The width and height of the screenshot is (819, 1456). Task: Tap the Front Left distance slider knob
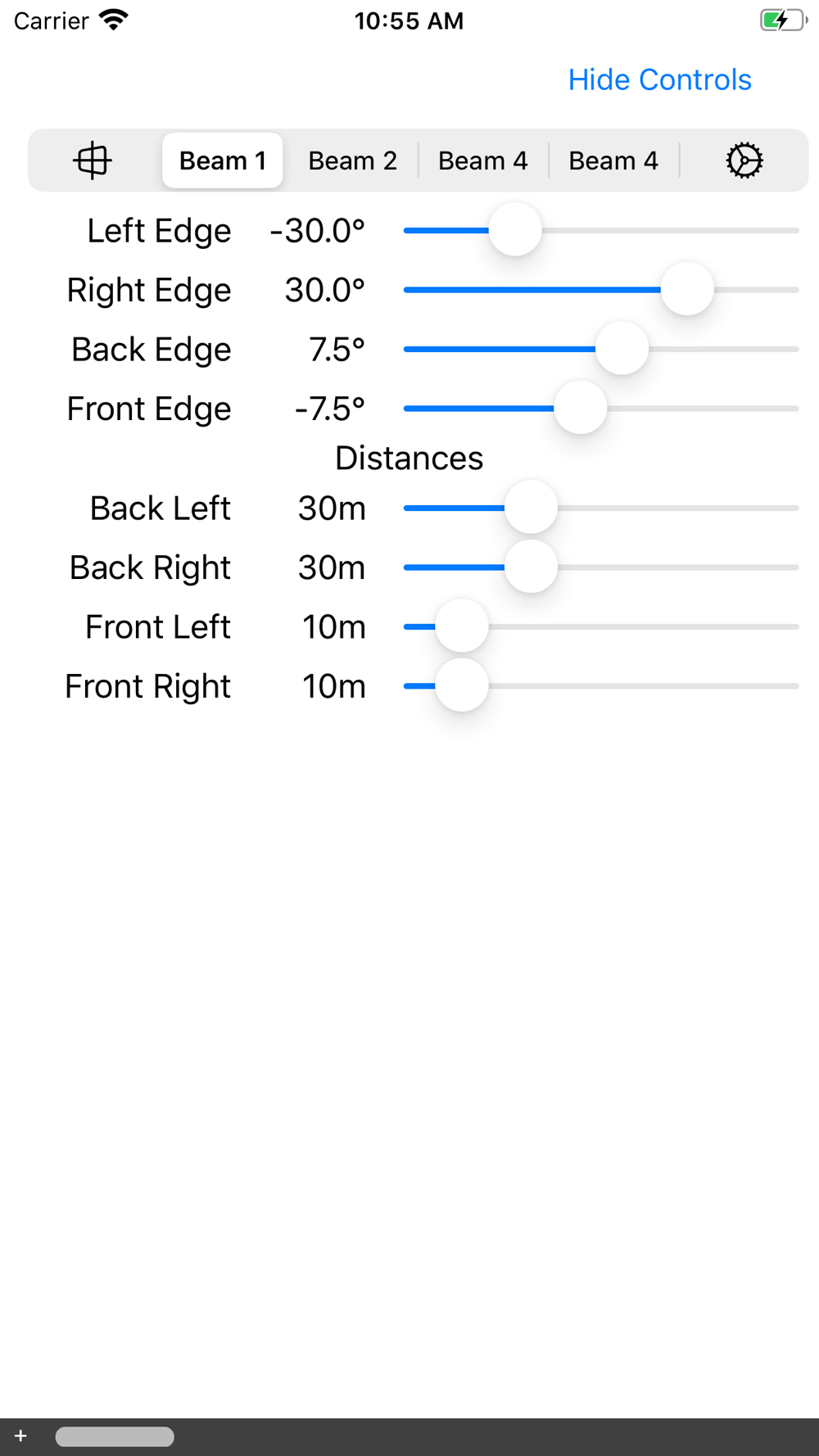(x=462, y=626)
